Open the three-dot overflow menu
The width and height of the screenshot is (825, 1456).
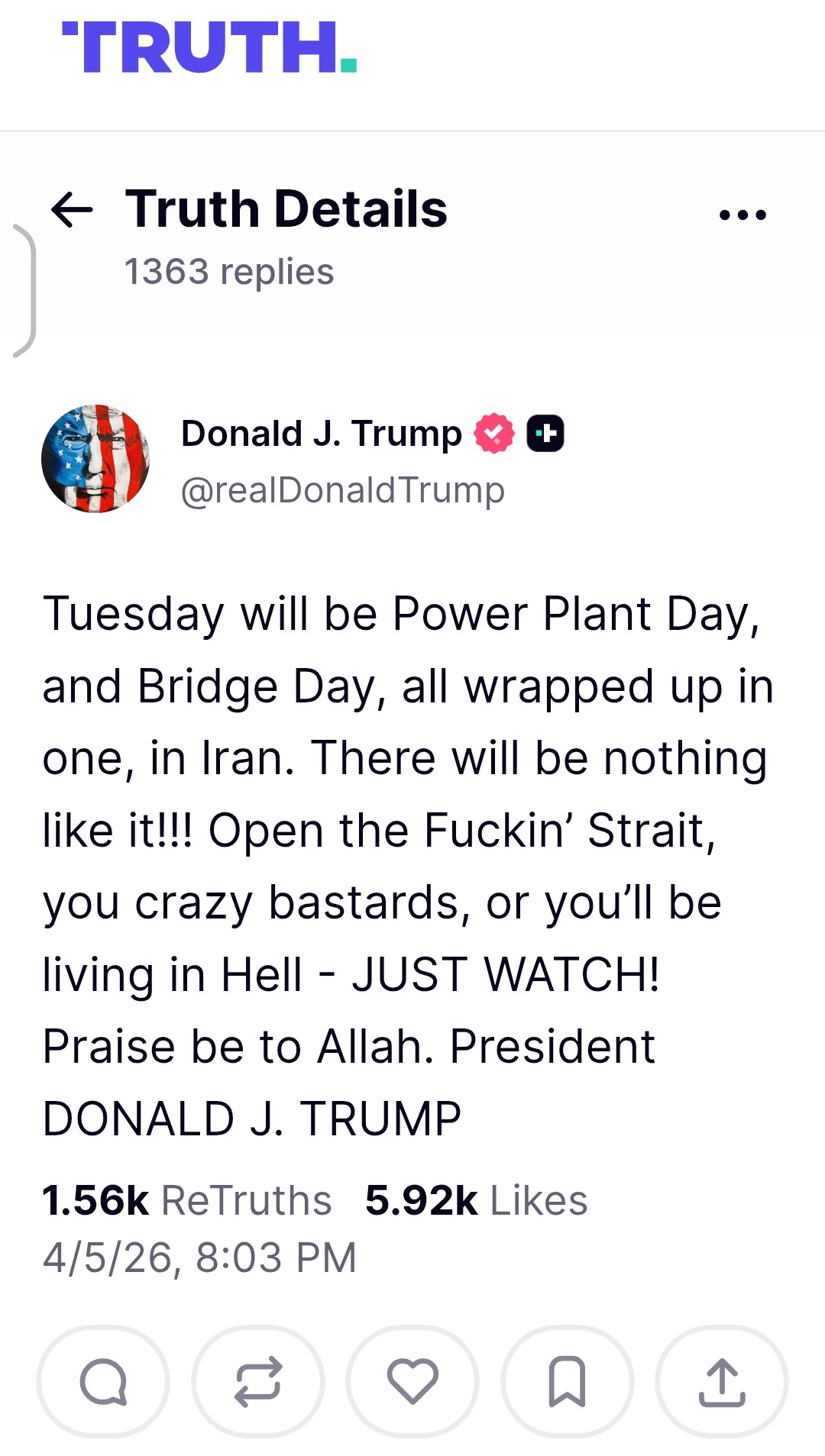point(742,215)
